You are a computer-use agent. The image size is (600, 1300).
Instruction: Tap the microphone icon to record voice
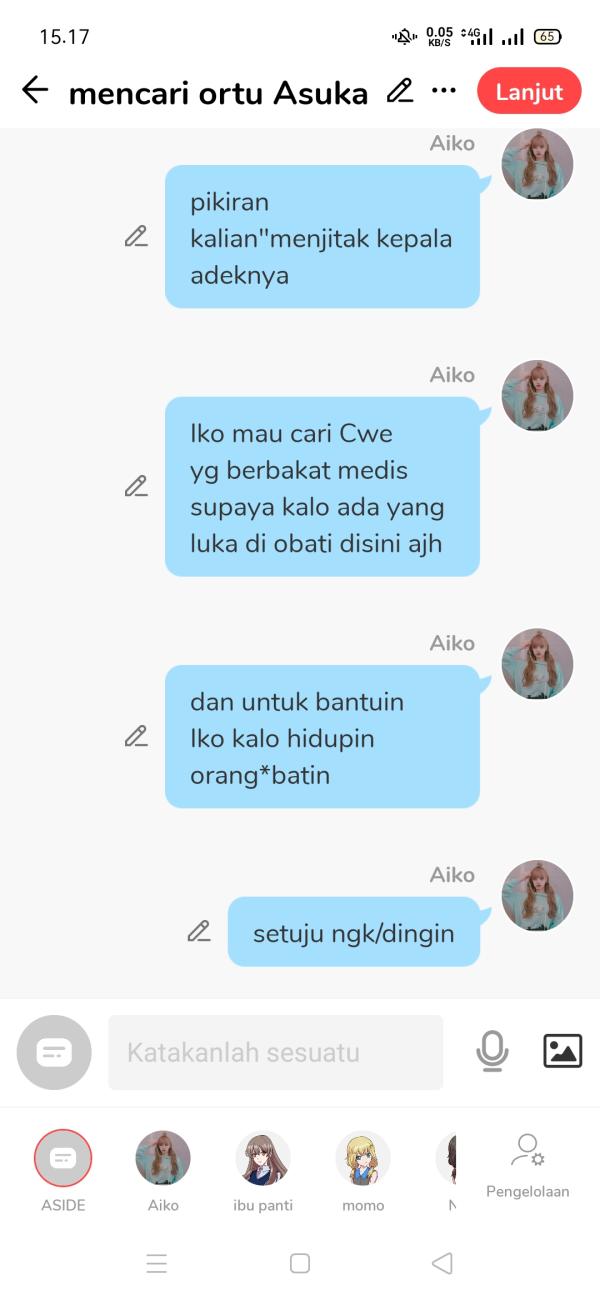492,1051
